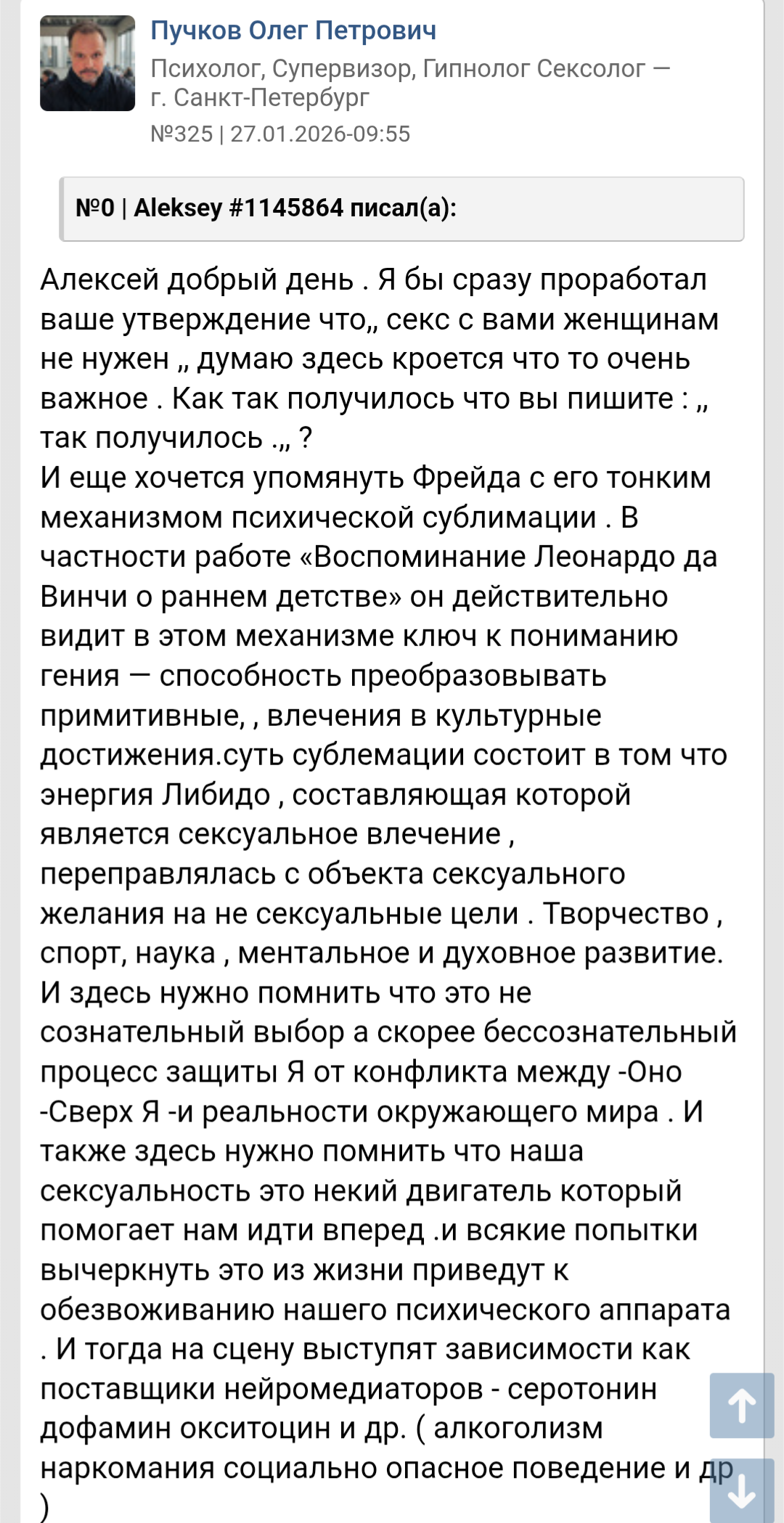Open Пучков Олег Петрович's profile link

coord(293,30)
